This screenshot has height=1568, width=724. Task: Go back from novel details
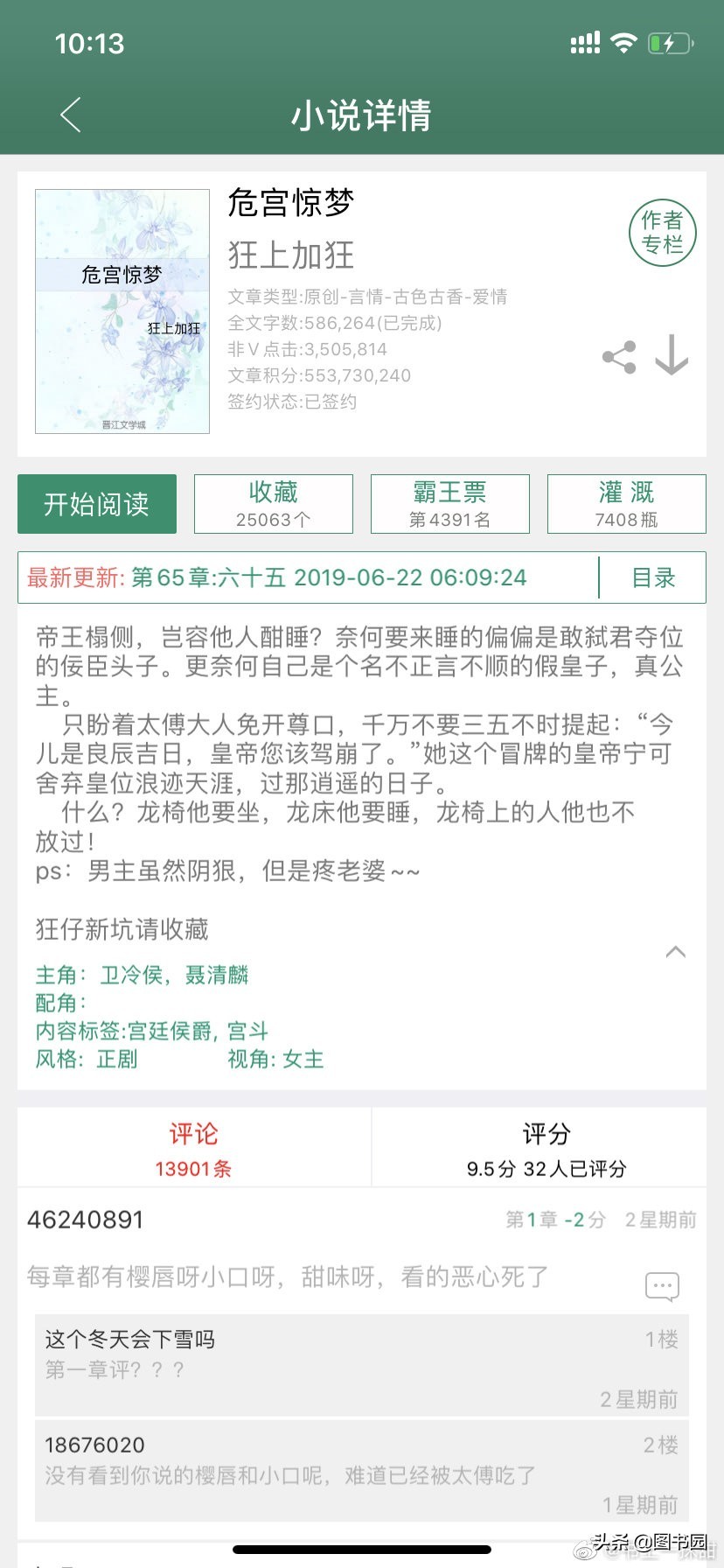click(x=71, y=115)
